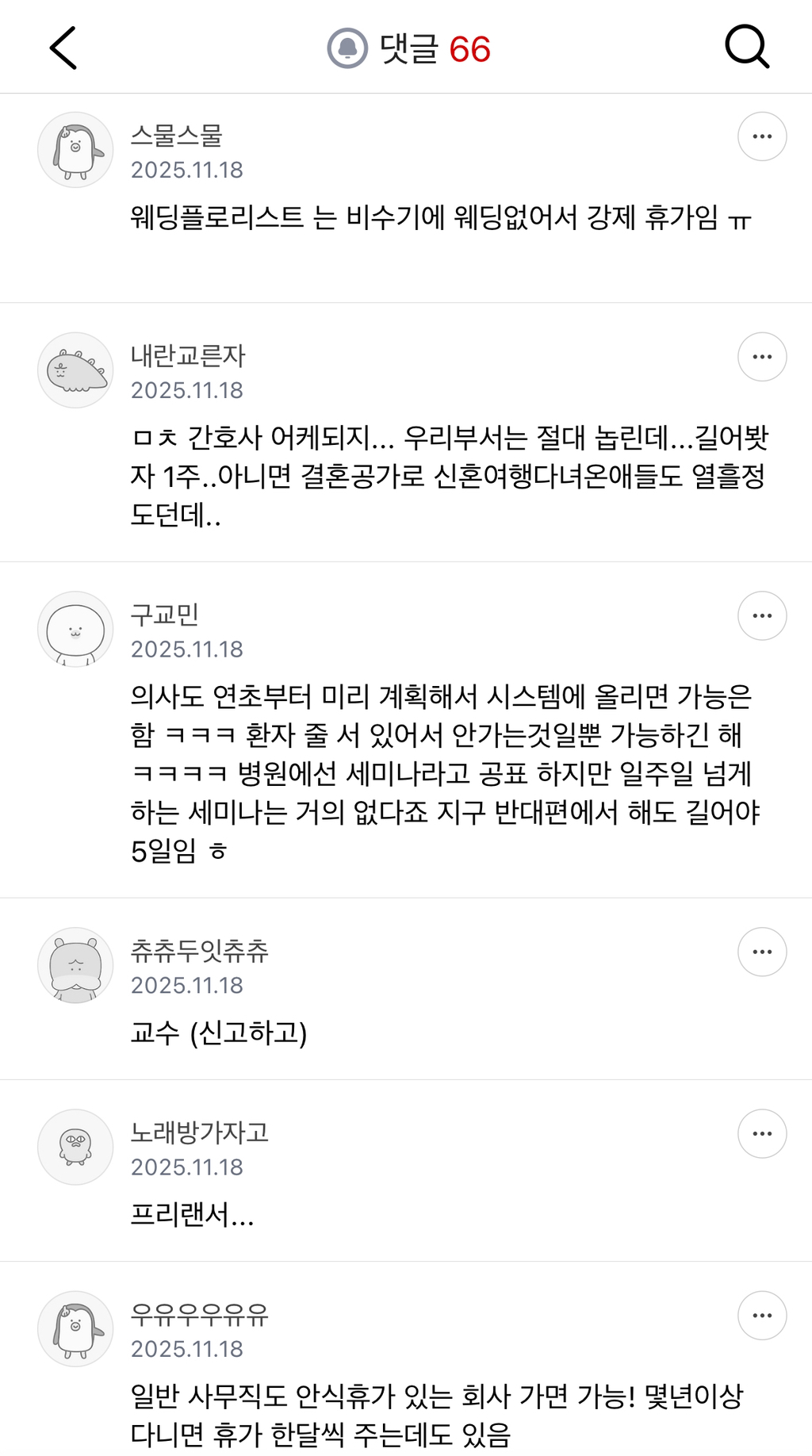Open the more menu for 노래방가자고's comment
Image resolution: width=812 pixels, height=1456 pixels.
762,1134
